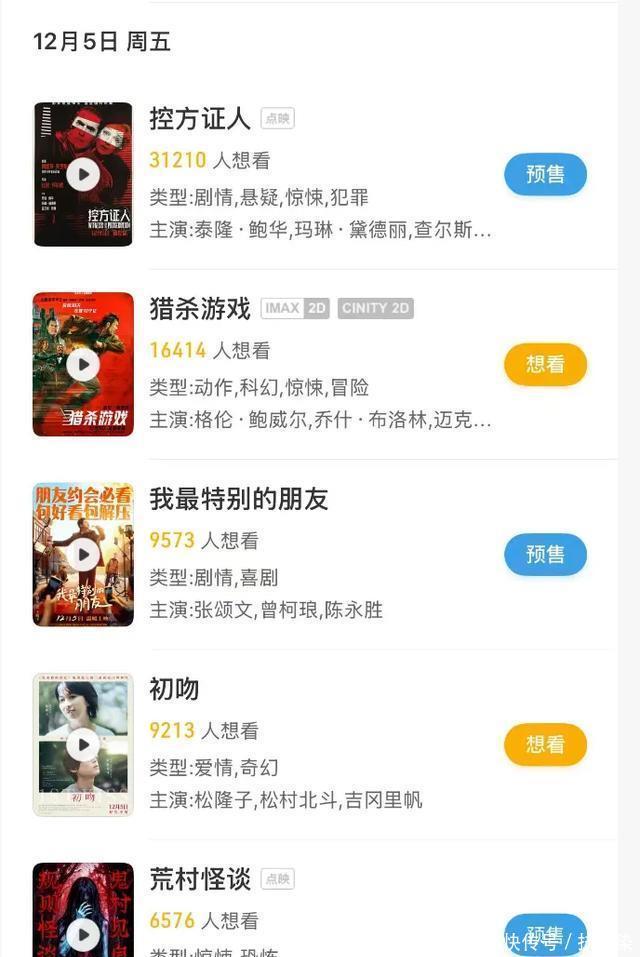View details for 我最特别的朋友
The height and width of the screenshot is (957, 640).
tap(238, 498)
